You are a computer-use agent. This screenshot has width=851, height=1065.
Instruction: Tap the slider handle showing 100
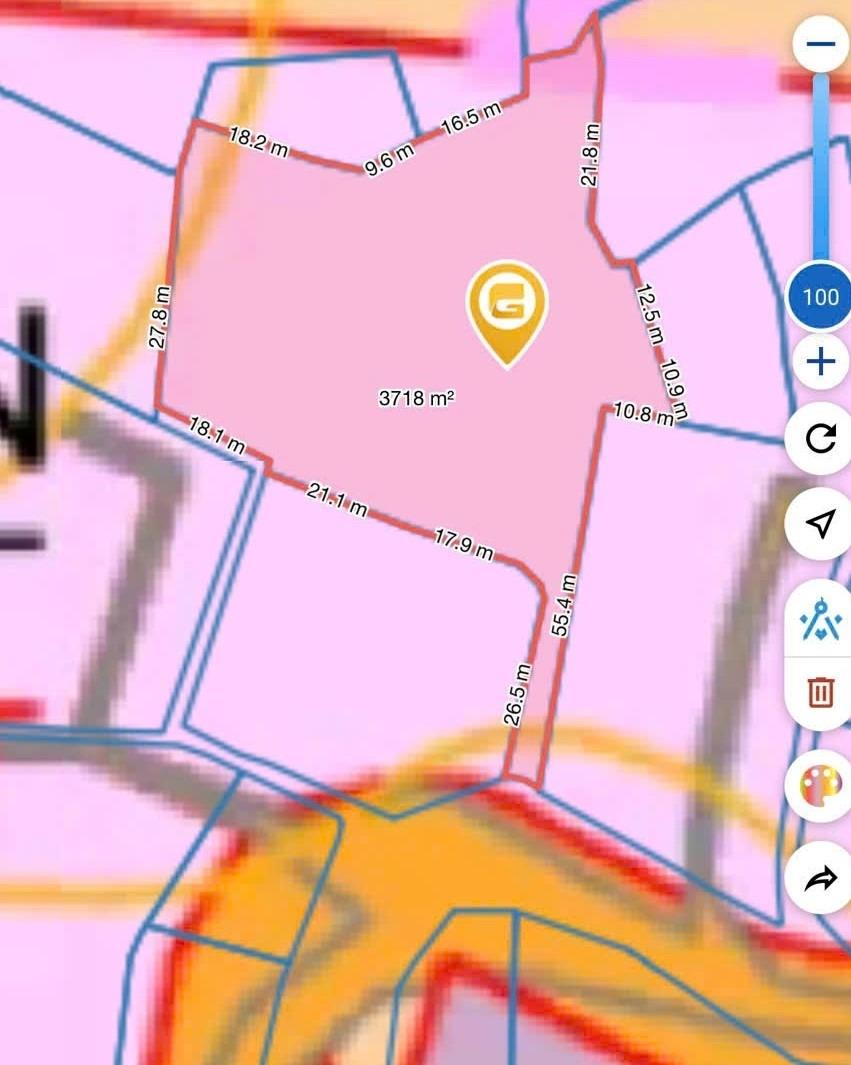click(820, 297)
